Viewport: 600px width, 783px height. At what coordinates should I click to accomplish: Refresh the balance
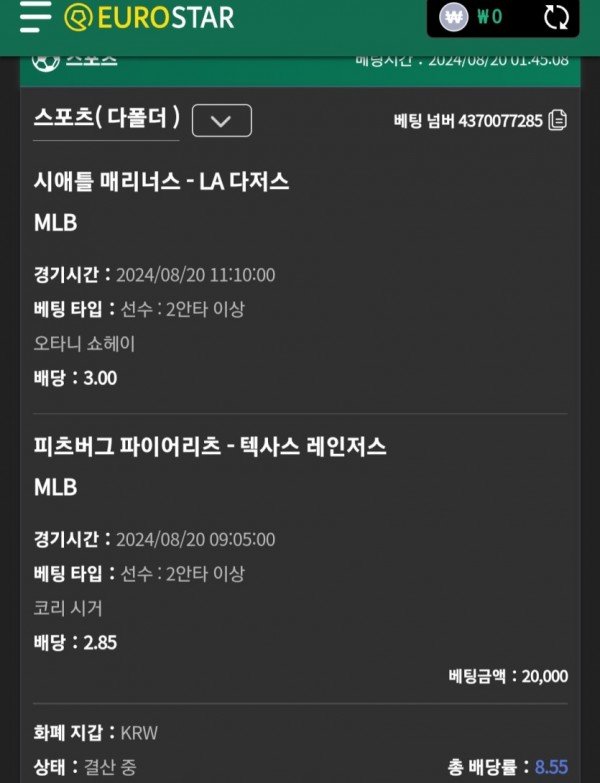point(556,17)
